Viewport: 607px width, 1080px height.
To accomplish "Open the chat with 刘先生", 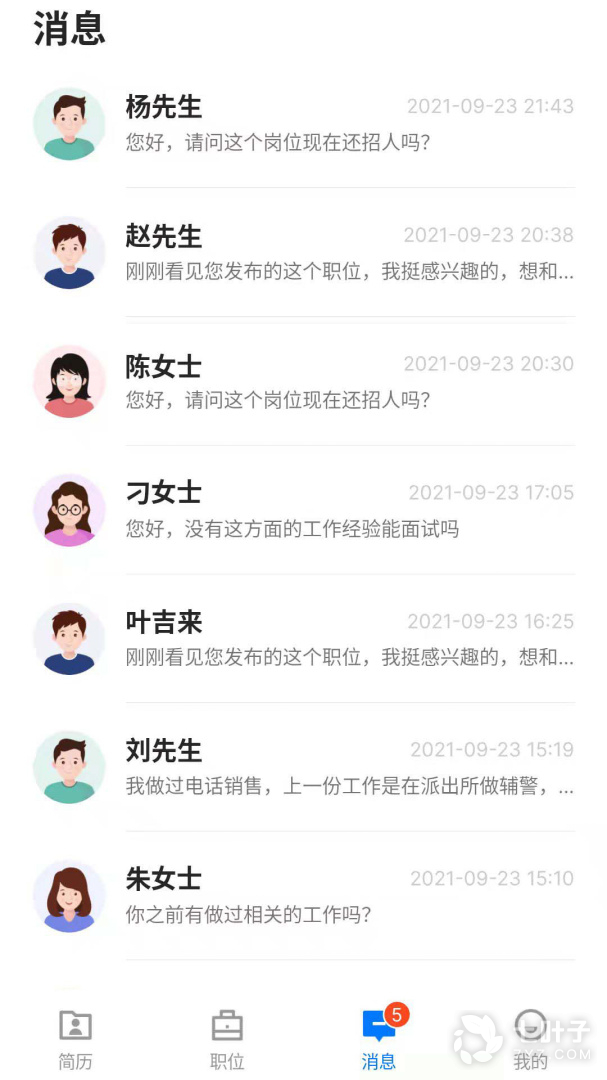I will point(303,767).
